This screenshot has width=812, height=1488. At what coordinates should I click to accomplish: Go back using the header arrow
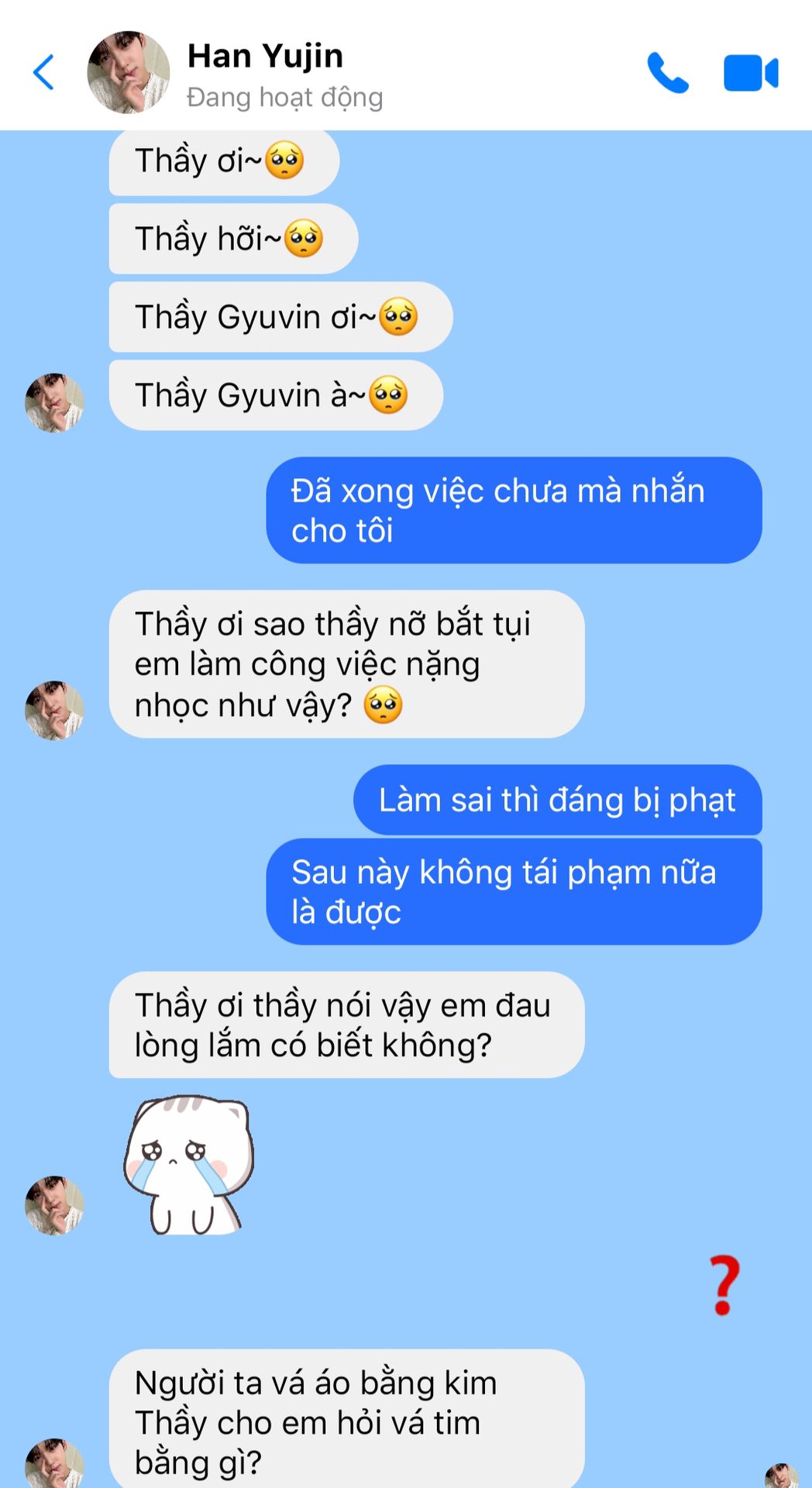(44, 73)
